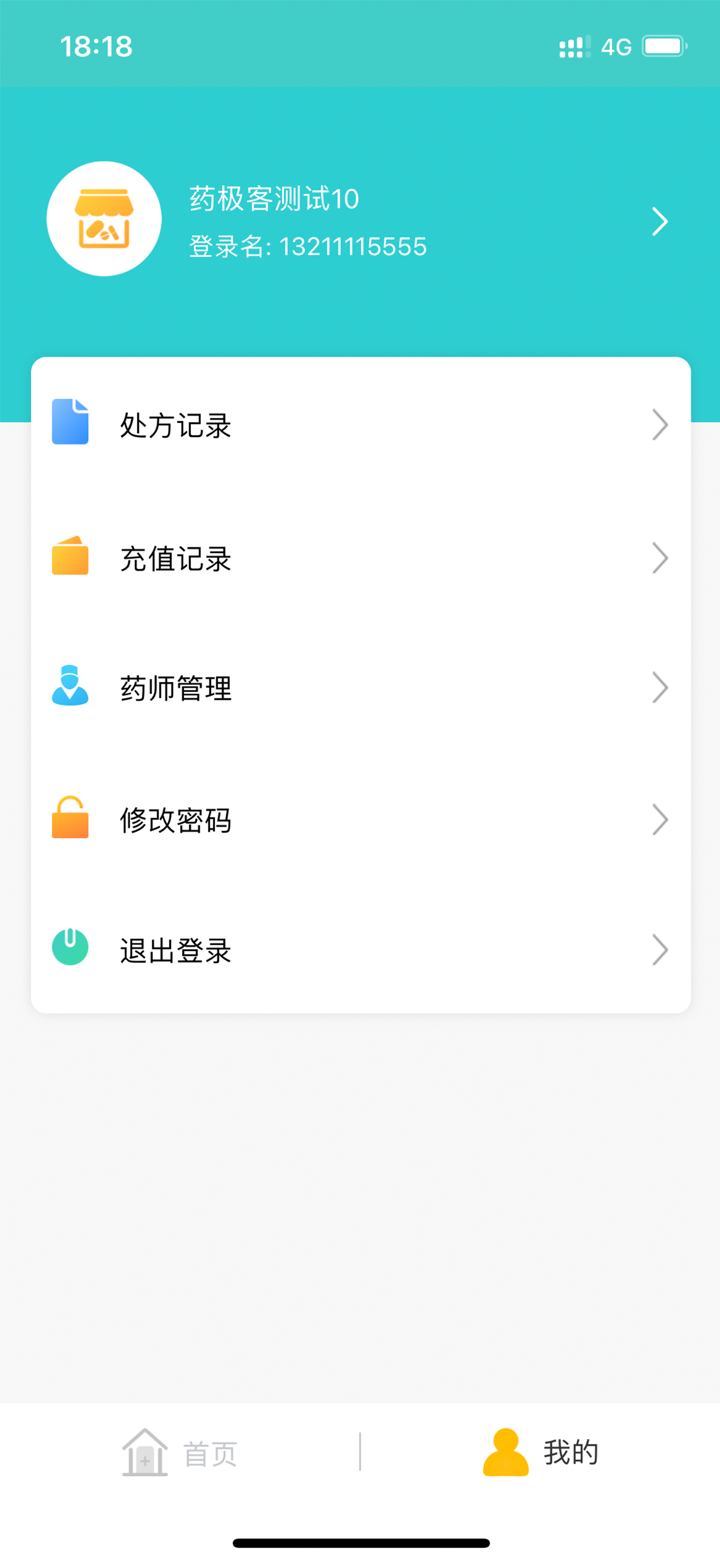The height and width of the screenshot is (1558, 720).
Task: Click the home icon on 首页 tab
Action: click(x=144, y=1452)
